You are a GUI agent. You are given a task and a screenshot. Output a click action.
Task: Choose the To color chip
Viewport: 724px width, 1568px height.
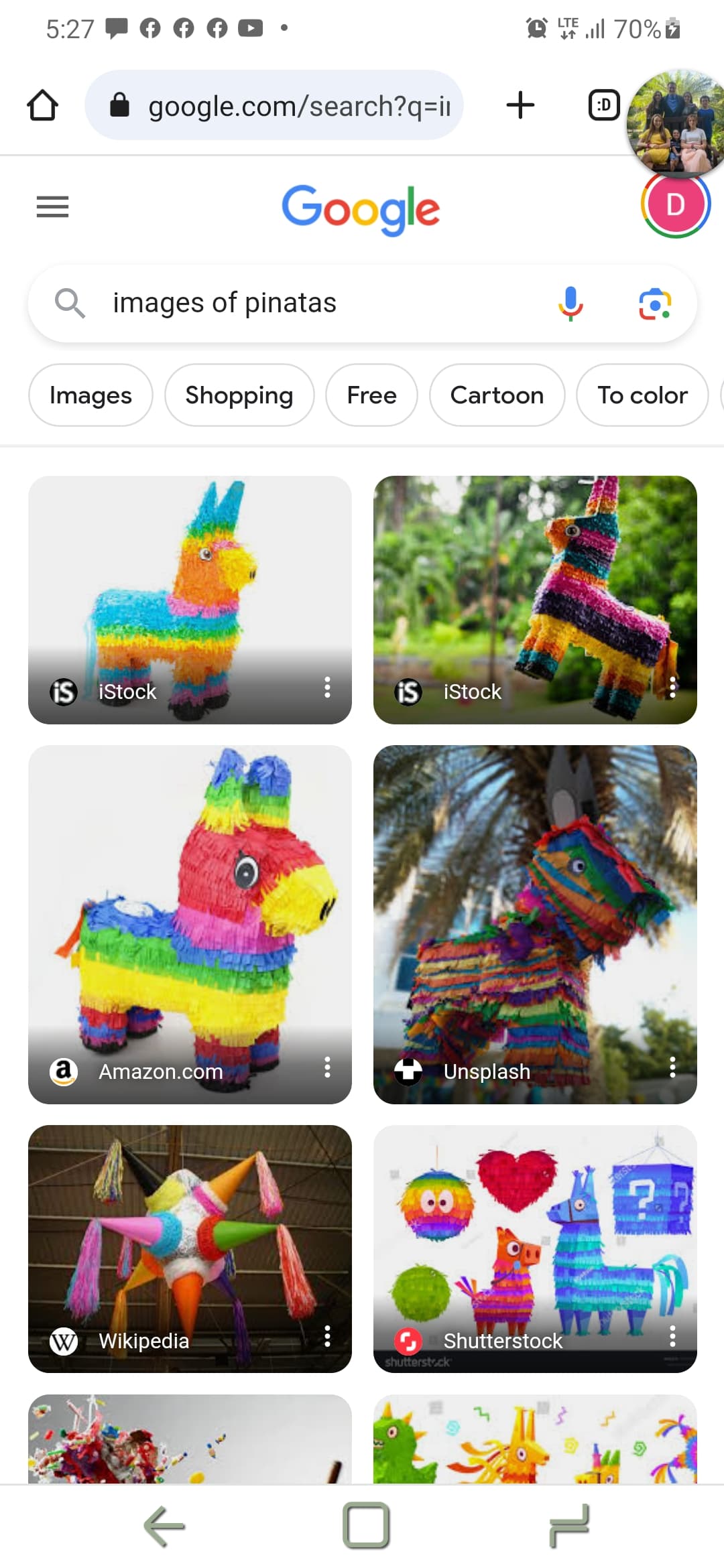pyautogui.click(x=642, y=395)
